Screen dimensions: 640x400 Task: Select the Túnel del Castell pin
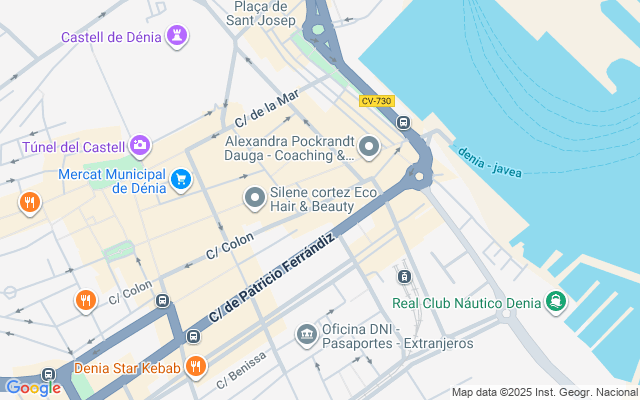pos(140,147)
